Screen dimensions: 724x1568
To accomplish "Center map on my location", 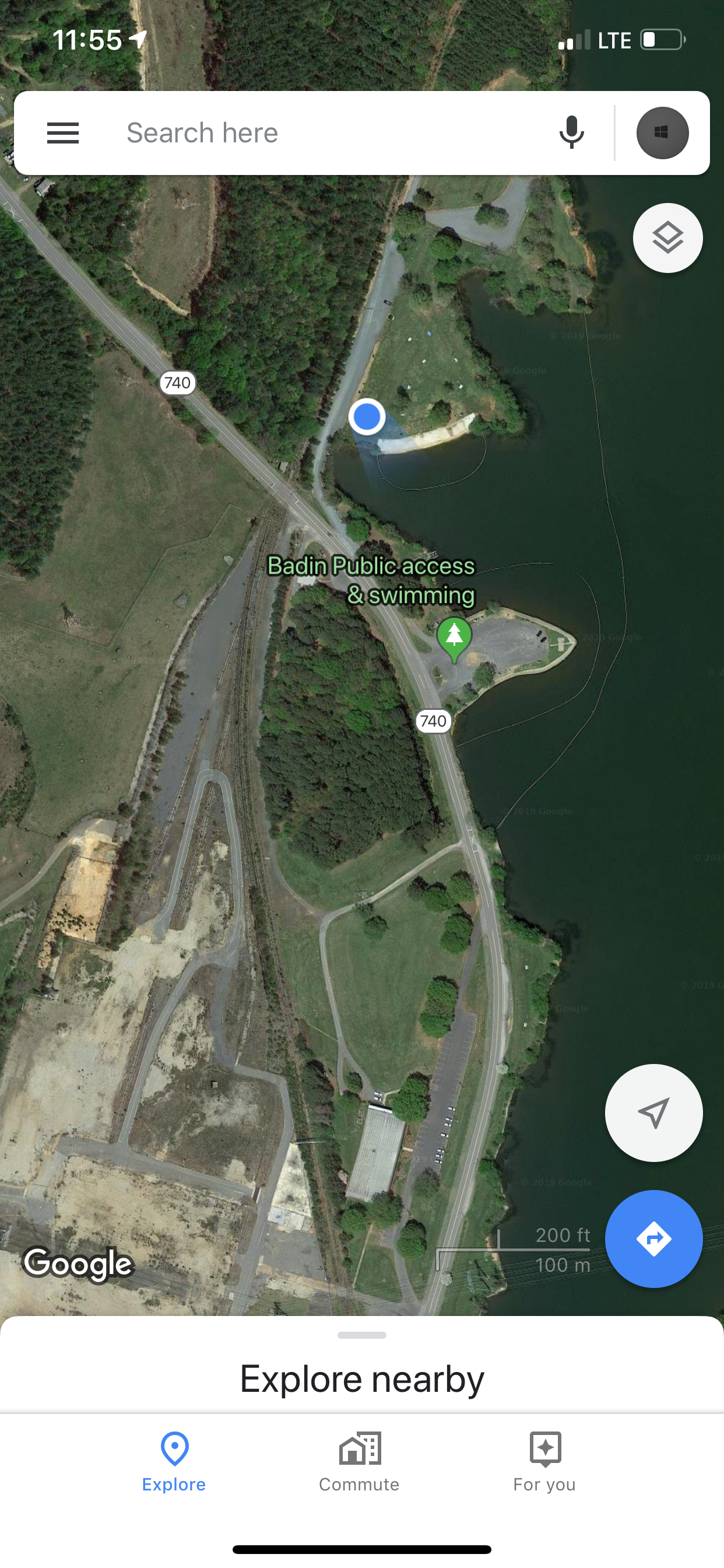I will pos(653,1112).
